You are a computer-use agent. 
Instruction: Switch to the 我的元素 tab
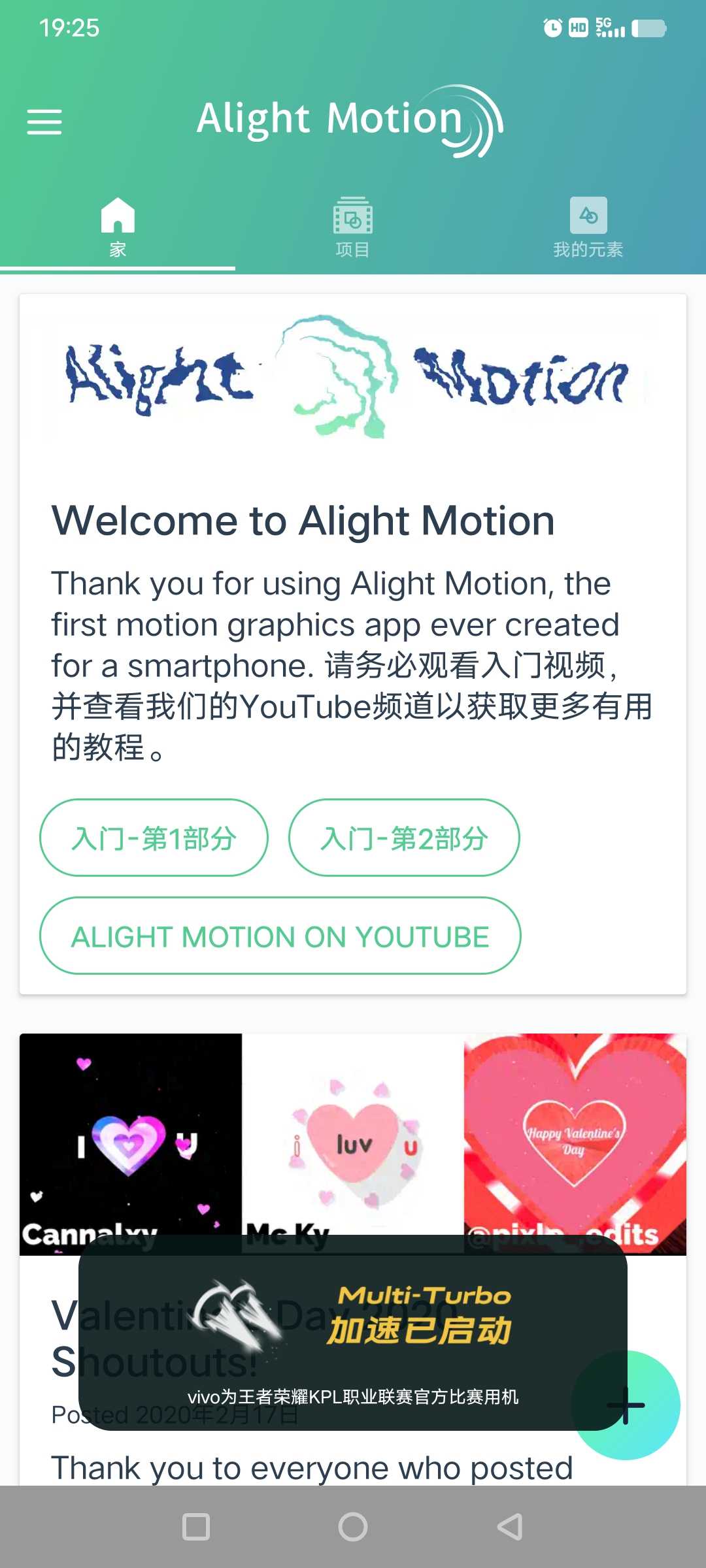(x=588, y=227)
